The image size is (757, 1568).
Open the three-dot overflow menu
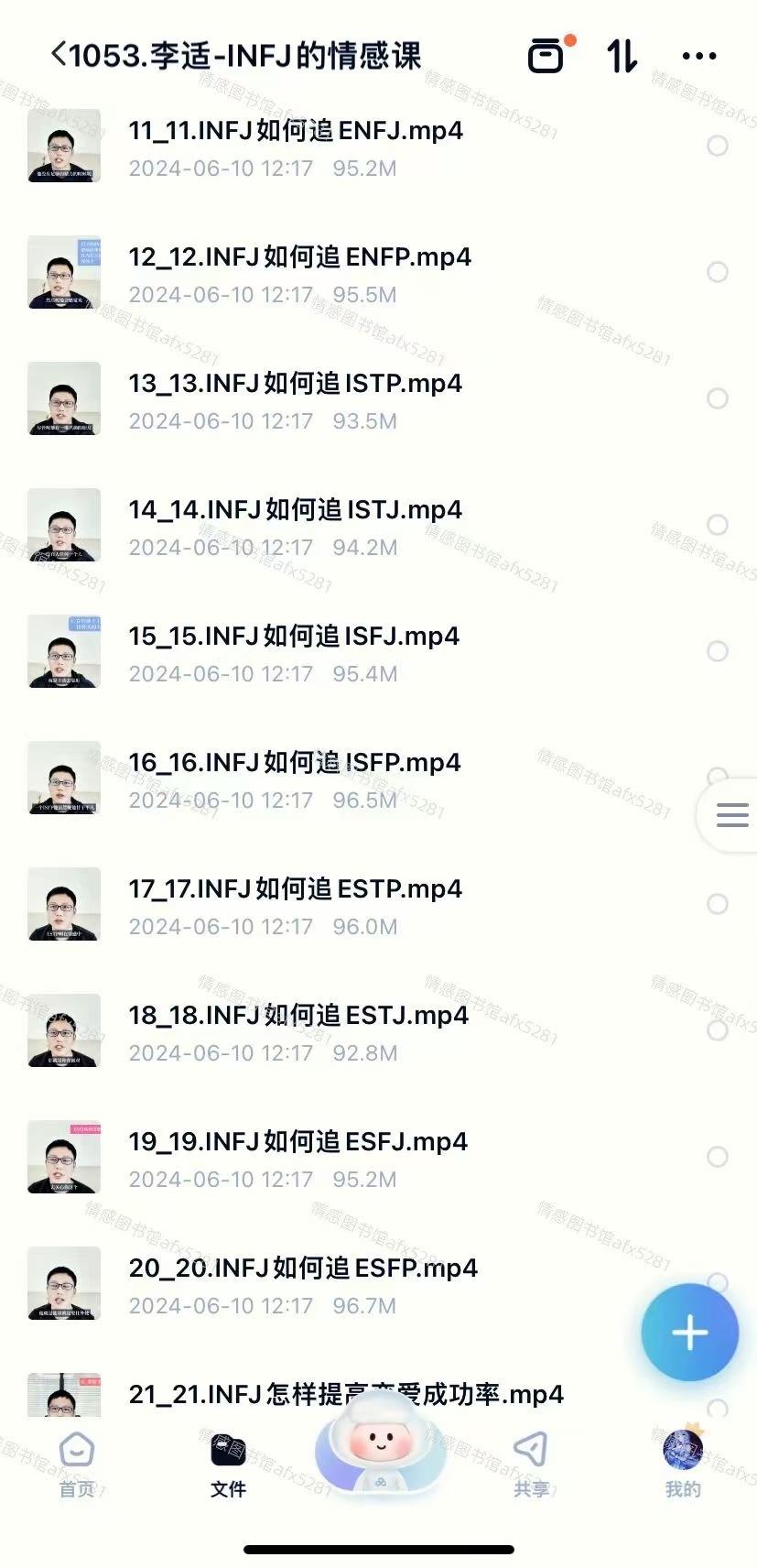coord(699,56)
